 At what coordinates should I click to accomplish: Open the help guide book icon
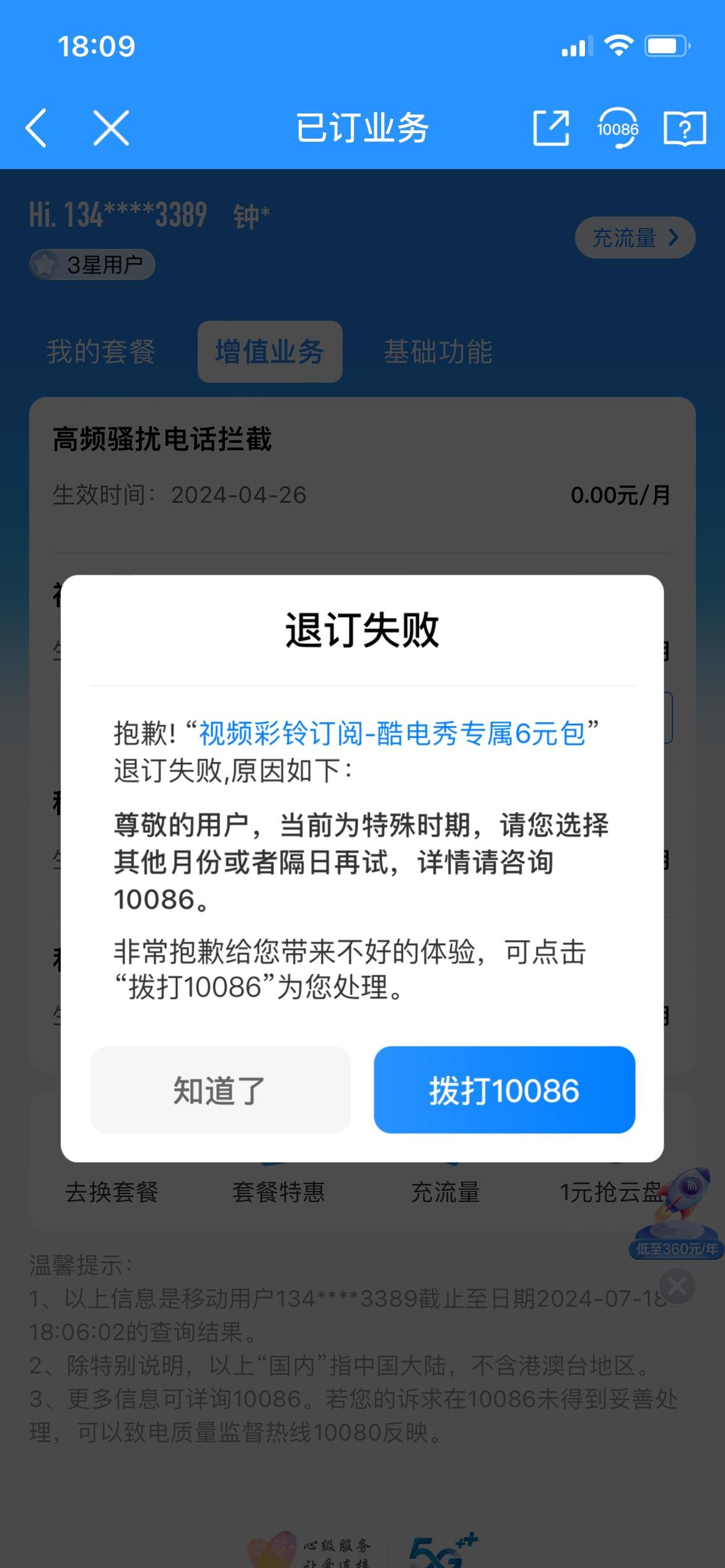(684, 128)
